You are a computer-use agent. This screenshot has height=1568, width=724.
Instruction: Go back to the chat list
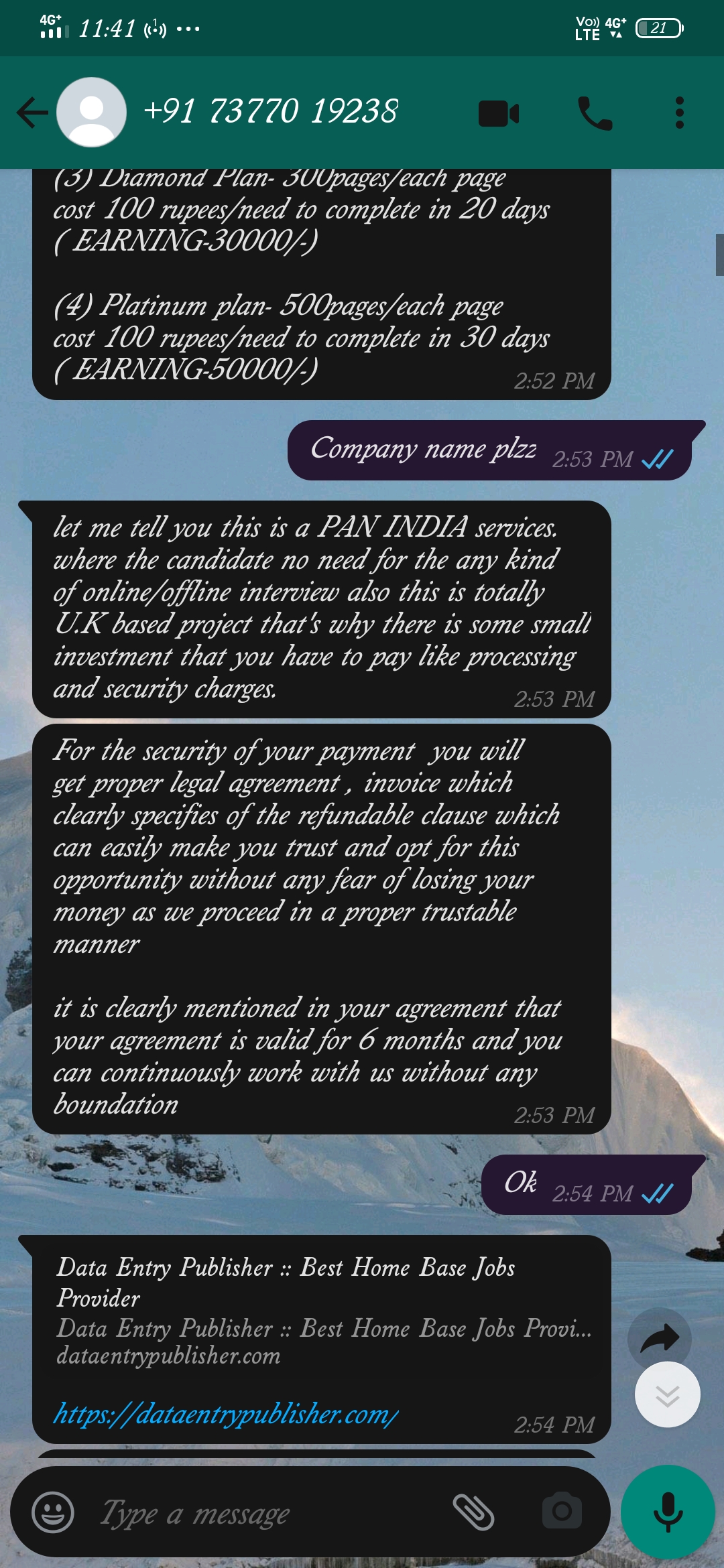32,113
